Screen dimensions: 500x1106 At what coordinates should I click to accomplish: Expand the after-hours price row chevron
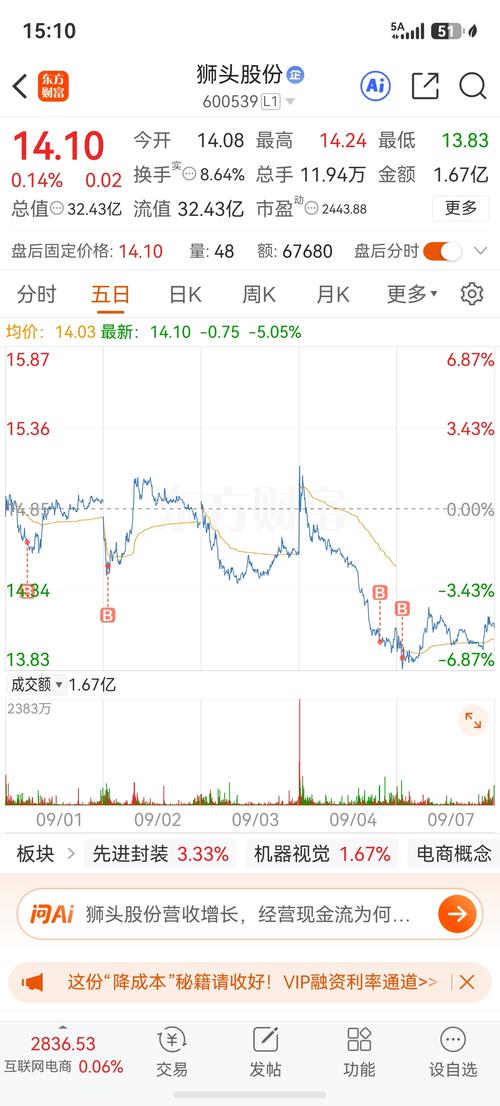(x=481, y=251)
